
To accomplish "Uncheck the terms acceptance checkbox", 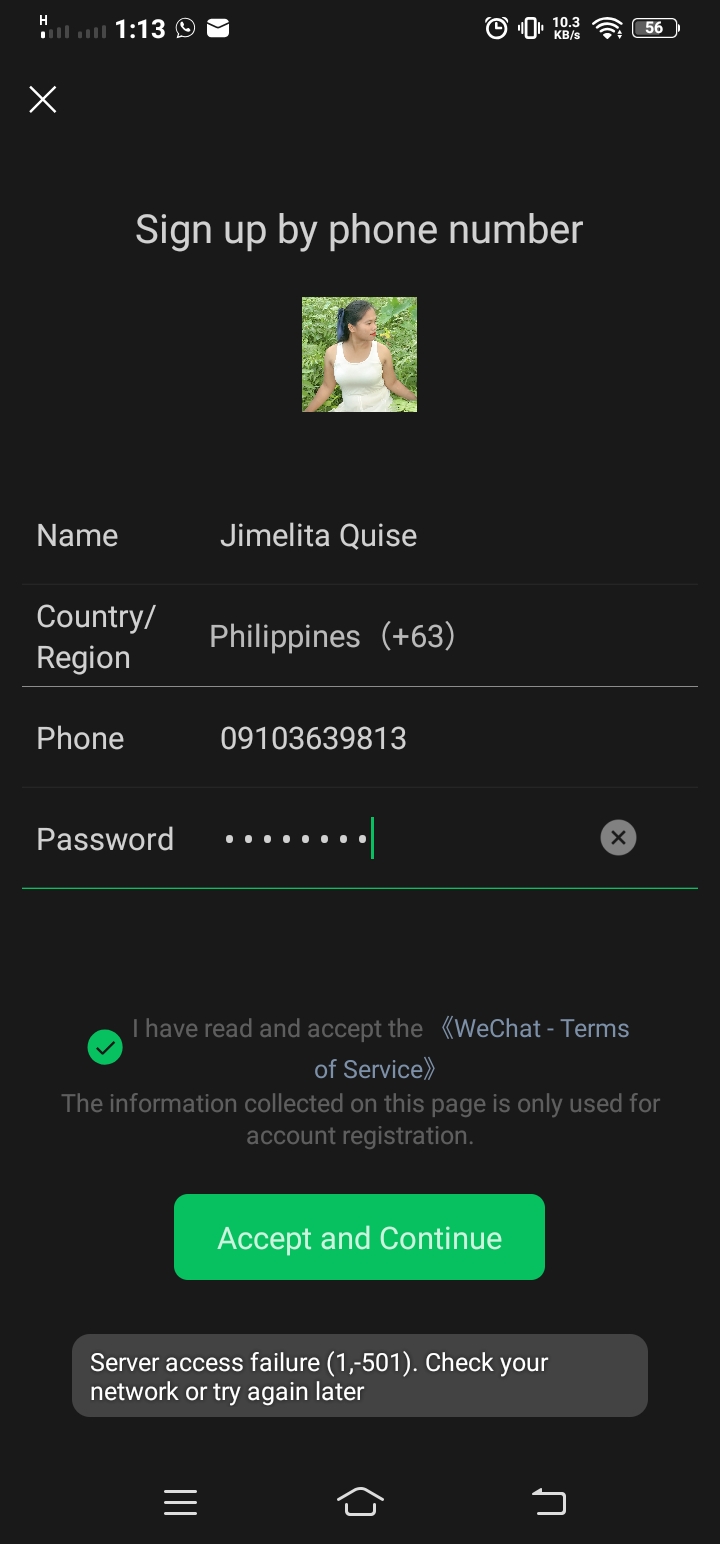I will coord(105,1048).
